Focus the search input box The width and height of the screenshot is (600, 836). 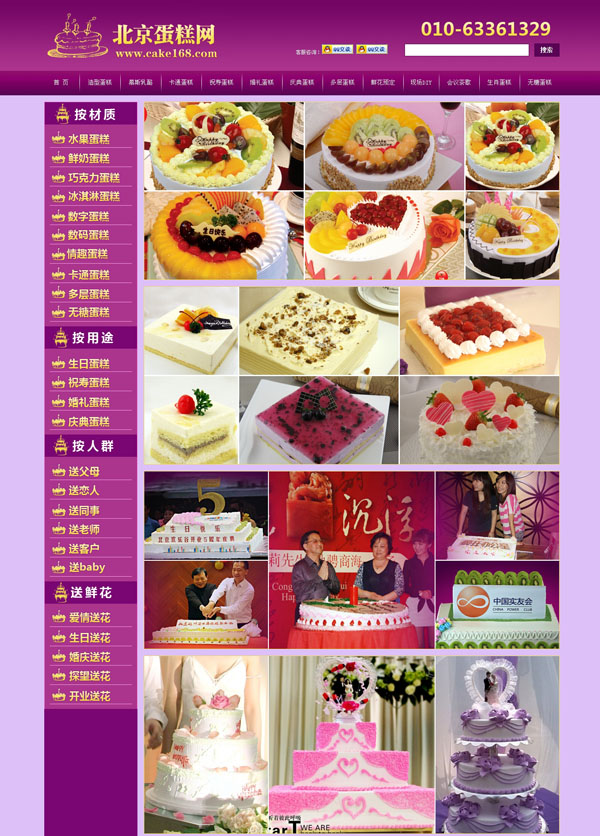466,50
